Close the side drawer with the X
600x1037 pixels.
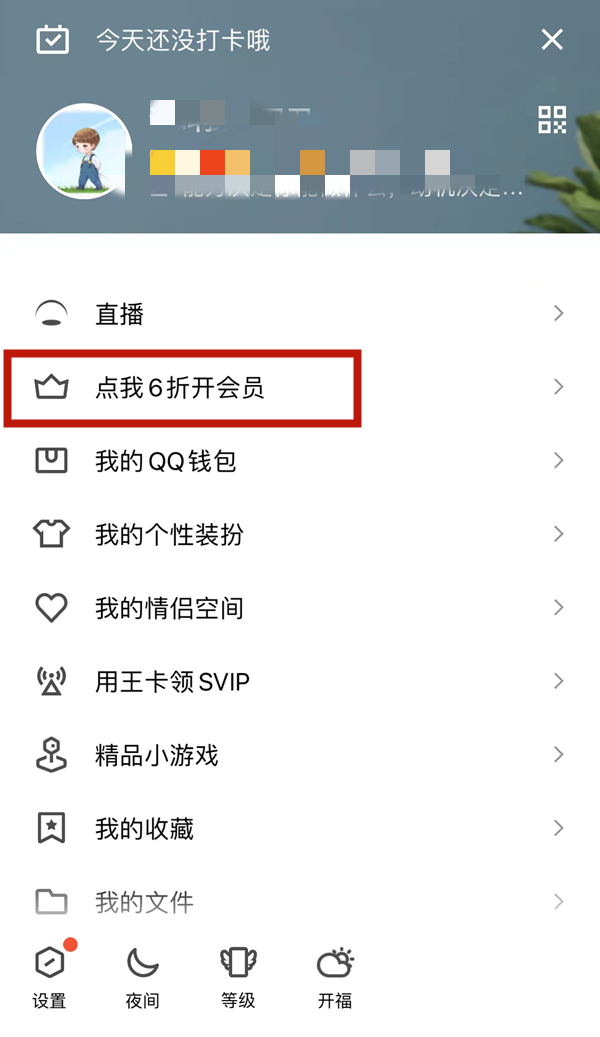[552, 40]
